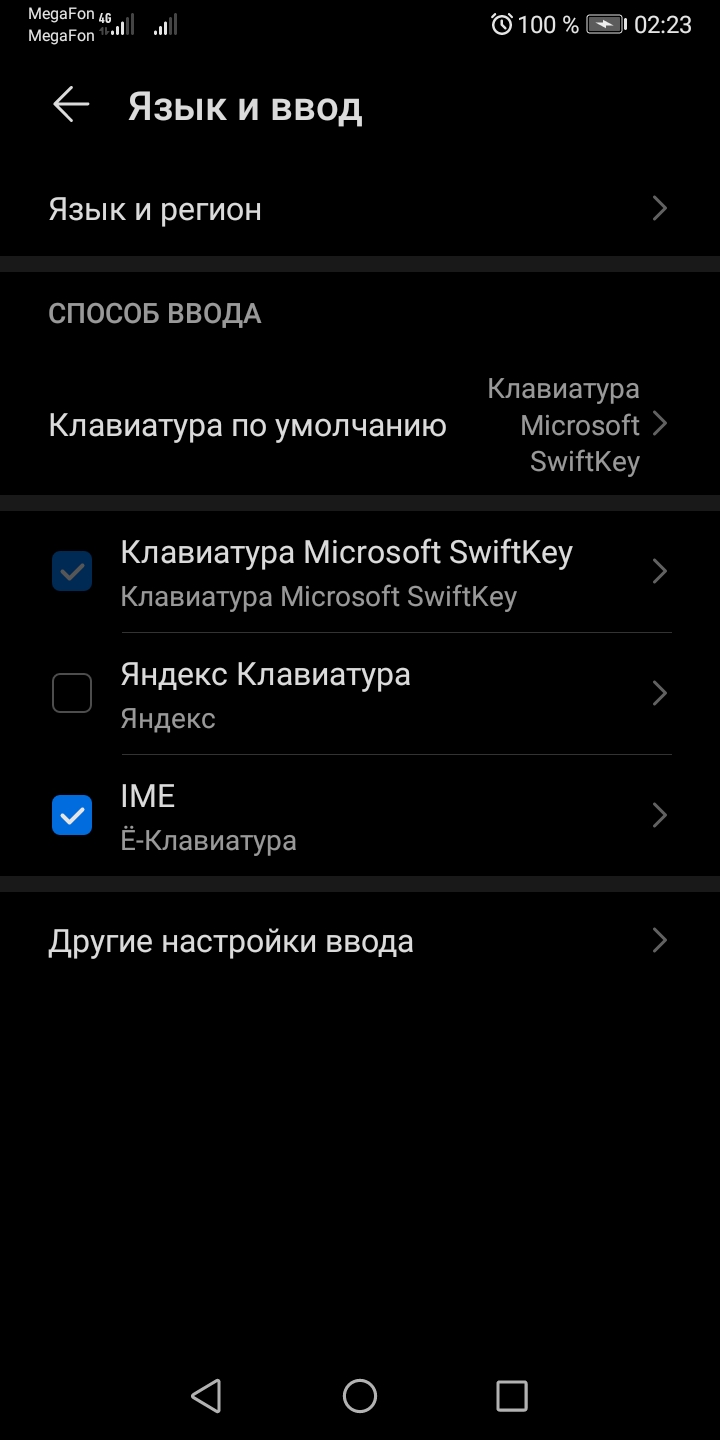Tap the Microsoft SwiftKey checkbox

(72, 572)
